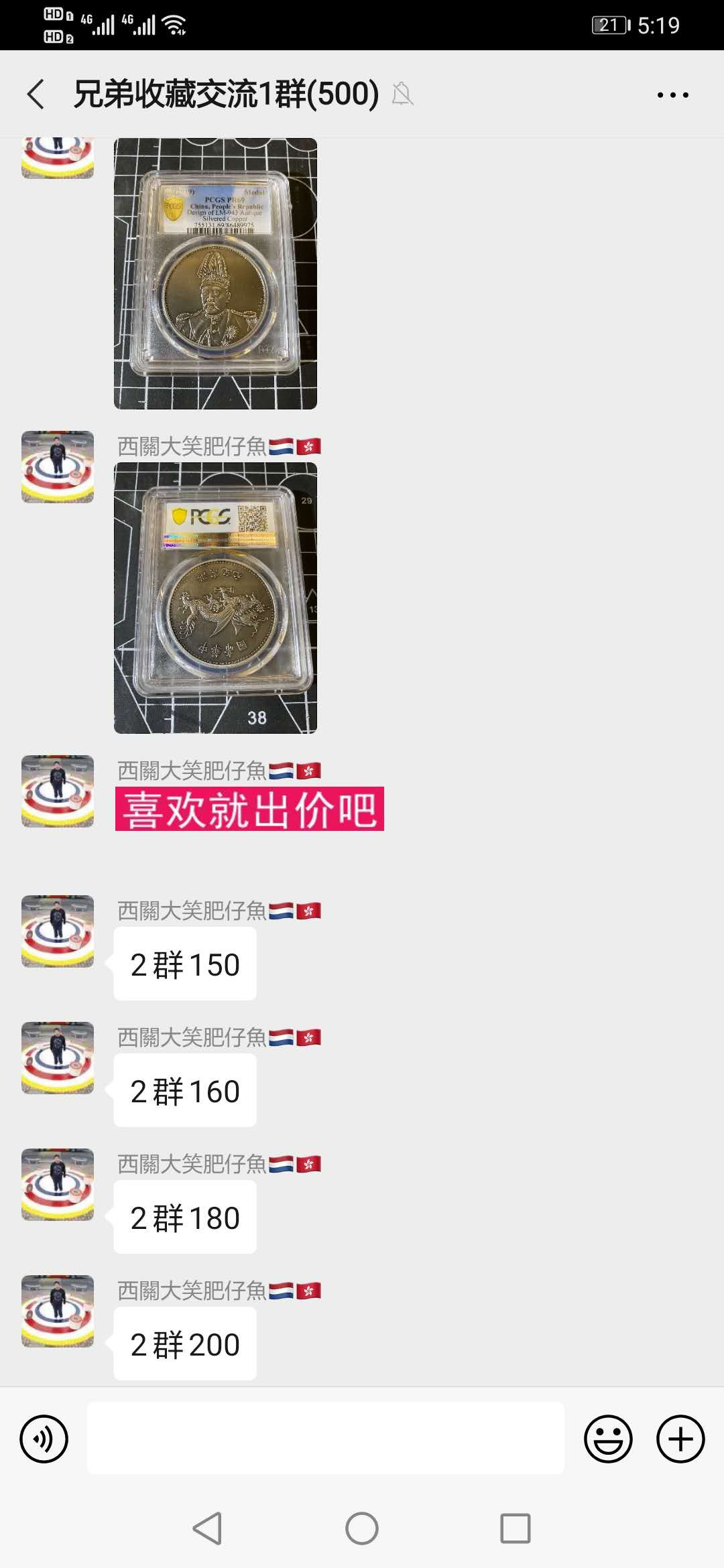Tap the system home button
This screenshot has width=724, height=1568.
[362, 1528]
